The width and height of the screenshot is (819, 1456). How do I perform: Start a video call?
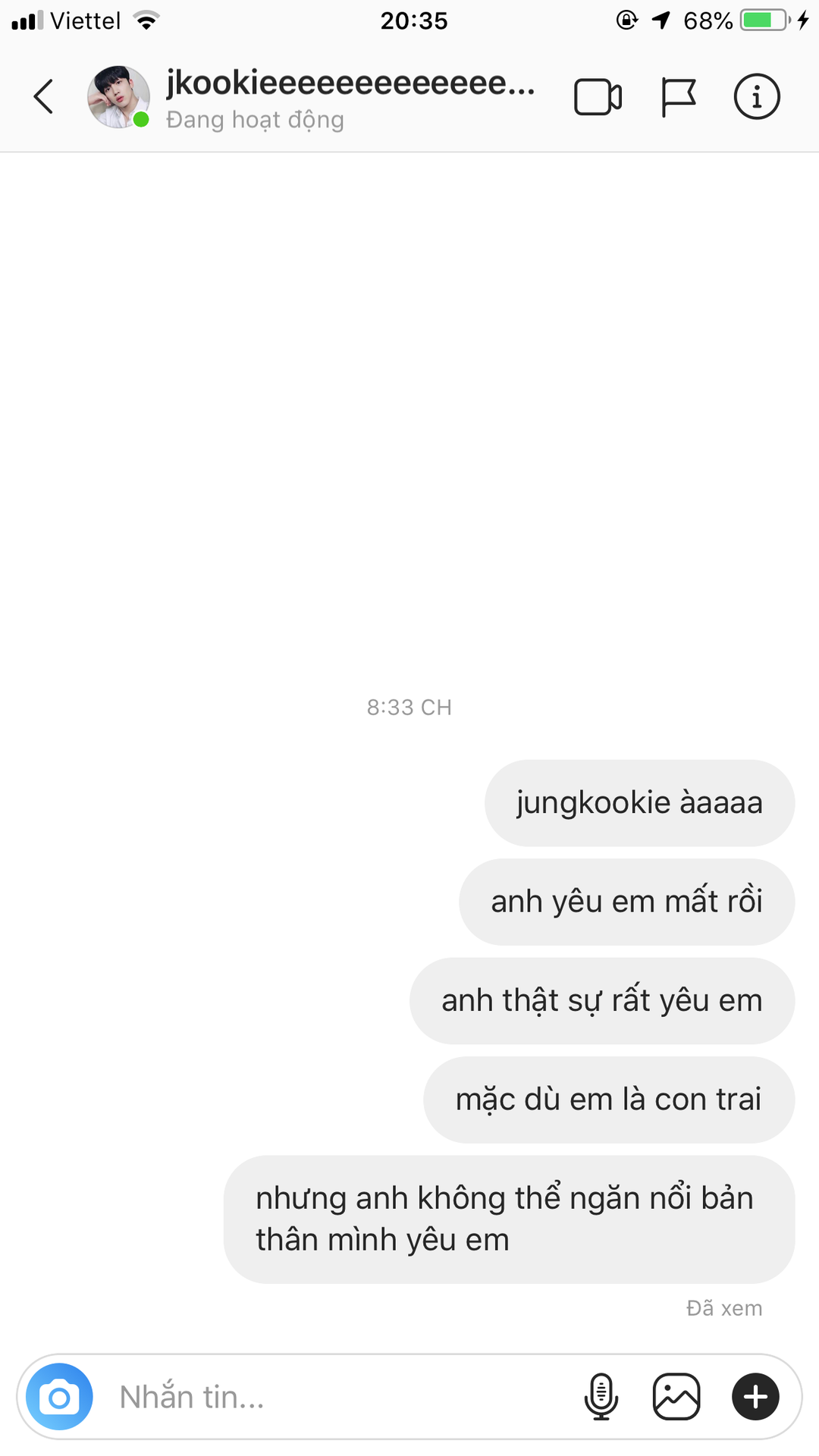tap(598, 97)
